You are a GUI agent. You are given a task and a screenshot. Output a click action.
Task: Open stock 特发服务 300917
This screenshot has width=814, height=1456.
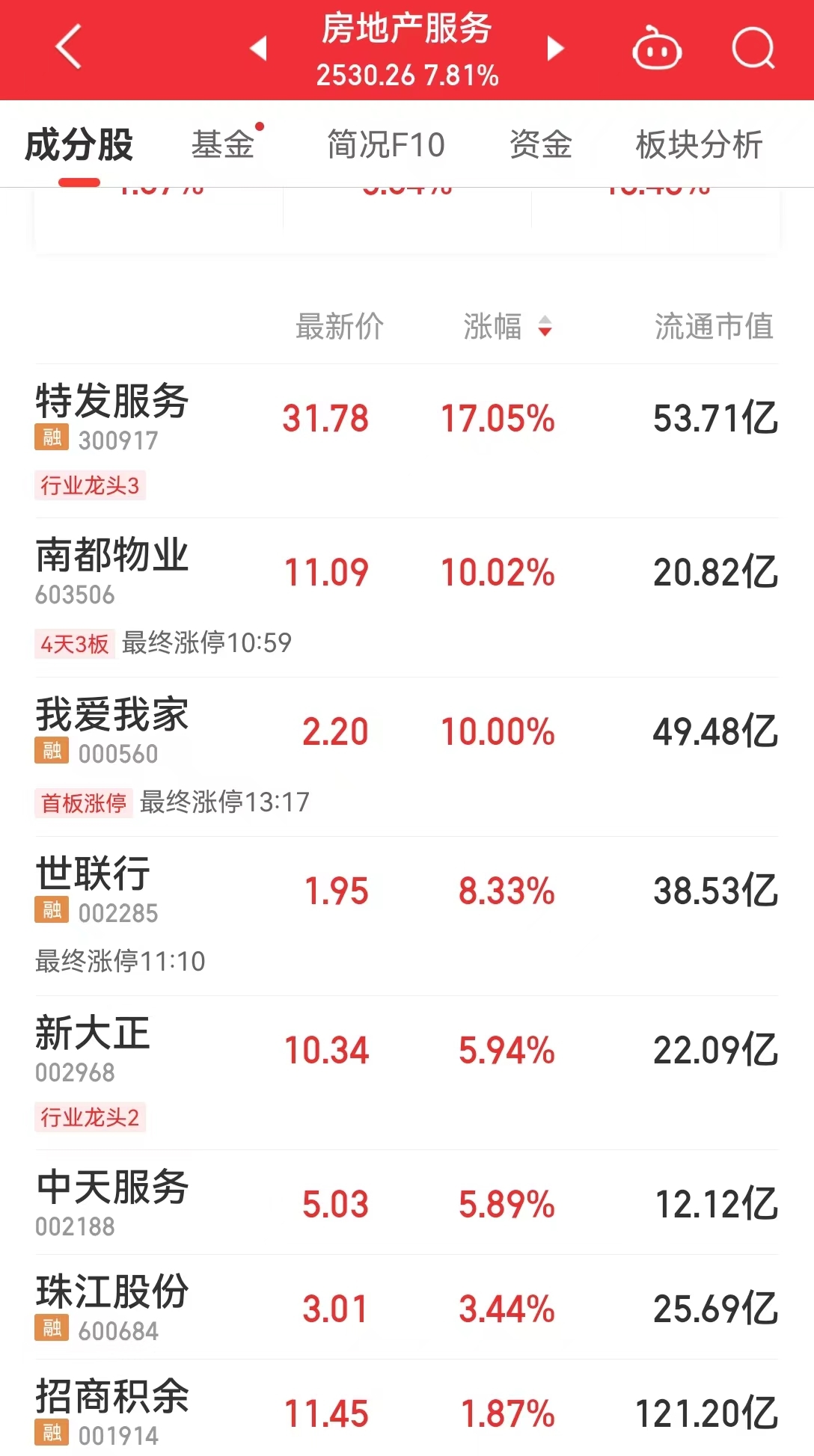[407, 441]
